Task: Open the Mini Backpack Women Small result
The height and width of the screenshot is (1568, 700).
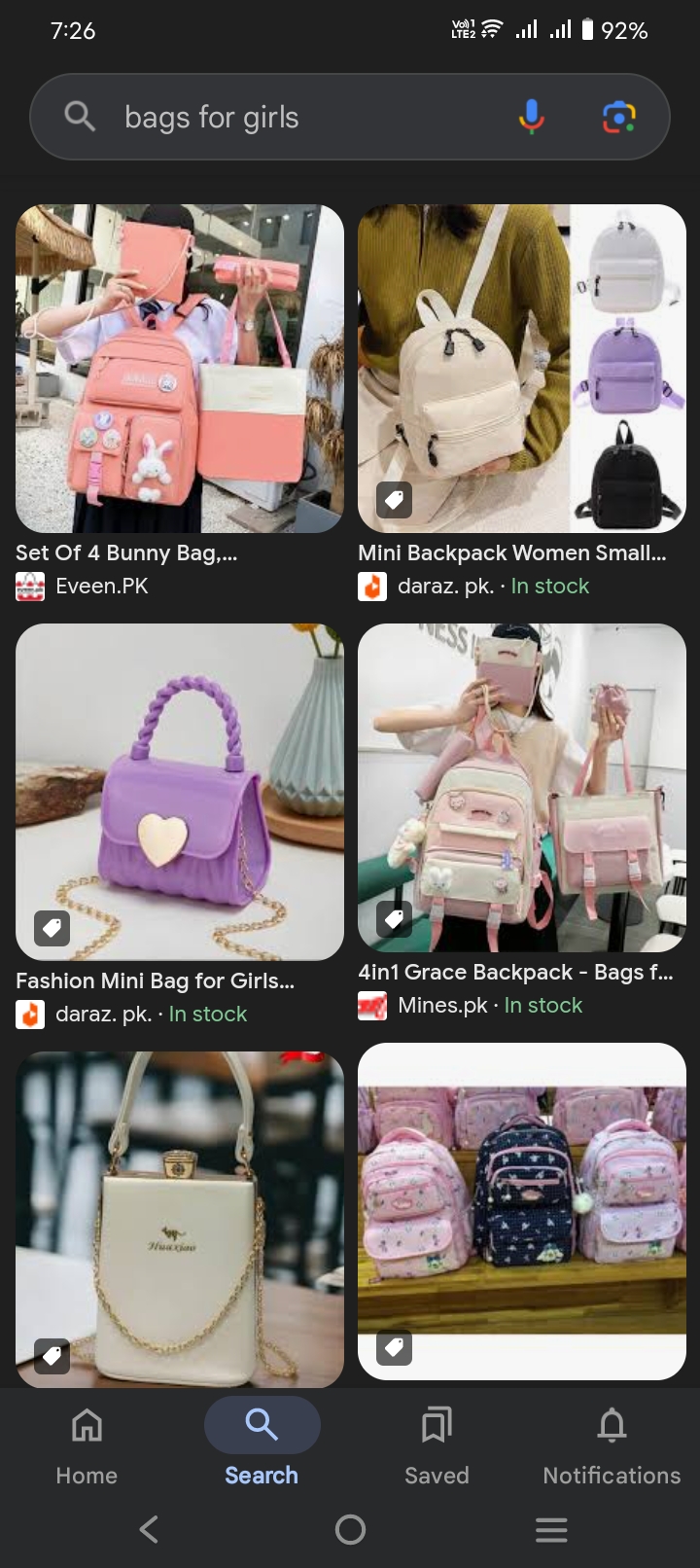Action: click(x=522, y=370)
